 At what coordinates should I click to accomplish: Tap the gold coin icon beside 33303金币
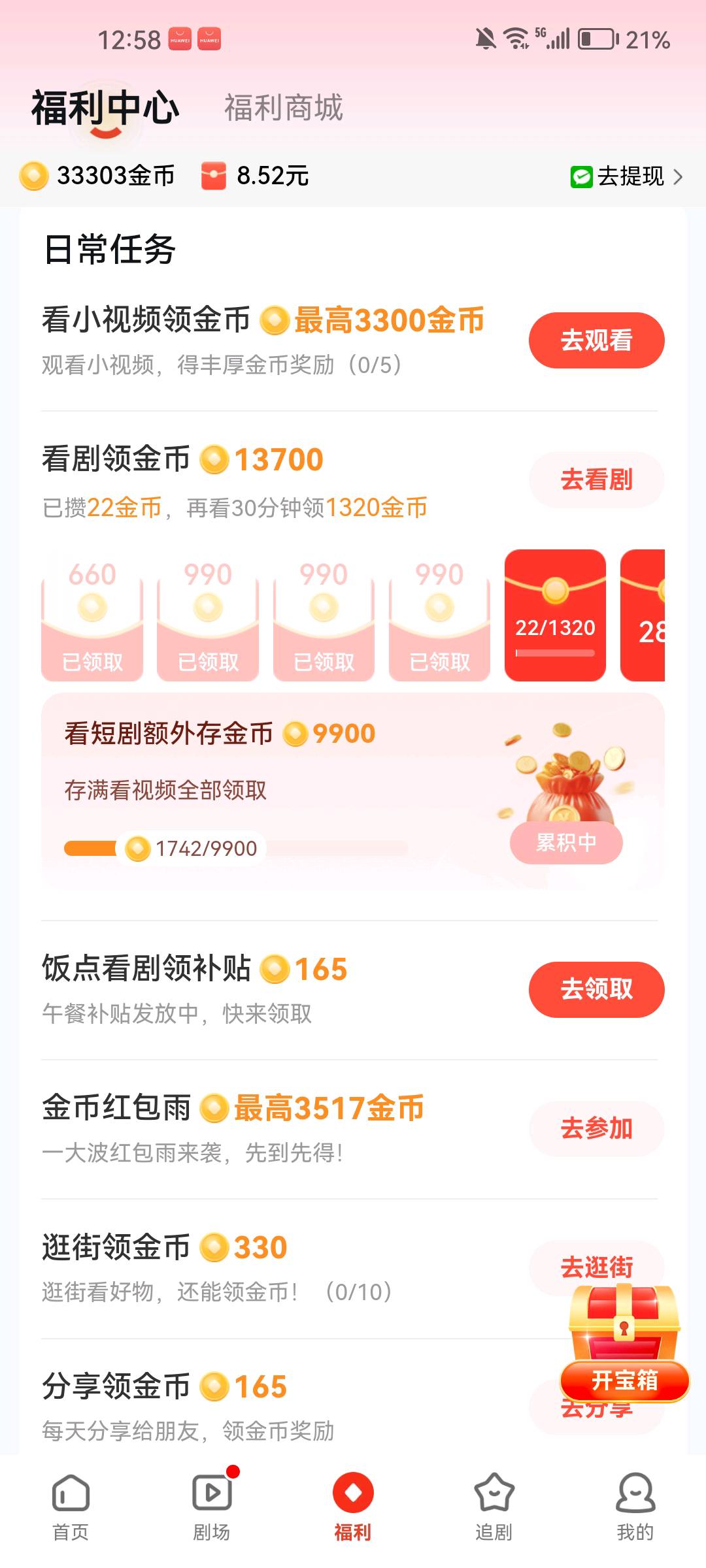33,175
